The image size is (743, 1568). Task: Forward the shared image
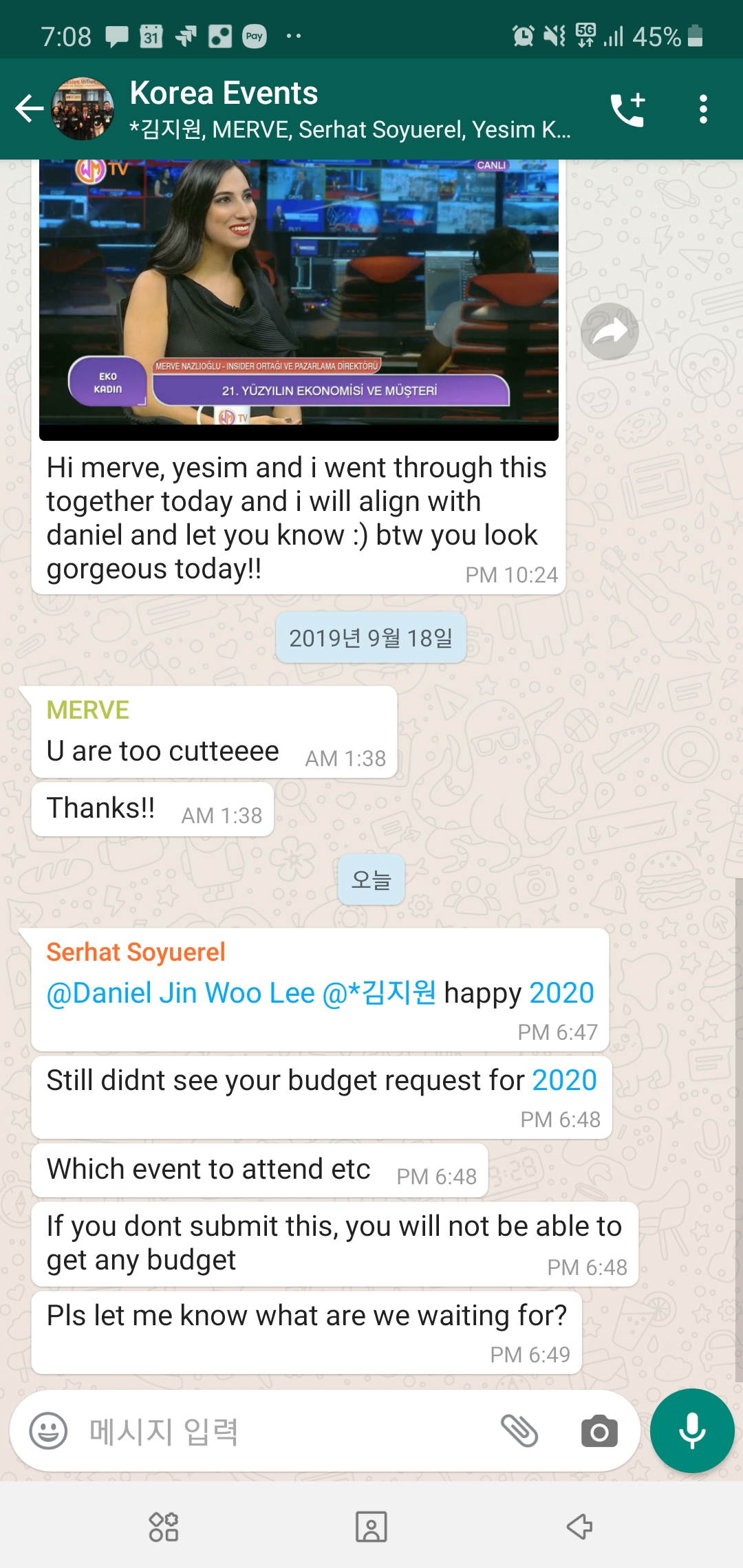click(x=610, y=331)
